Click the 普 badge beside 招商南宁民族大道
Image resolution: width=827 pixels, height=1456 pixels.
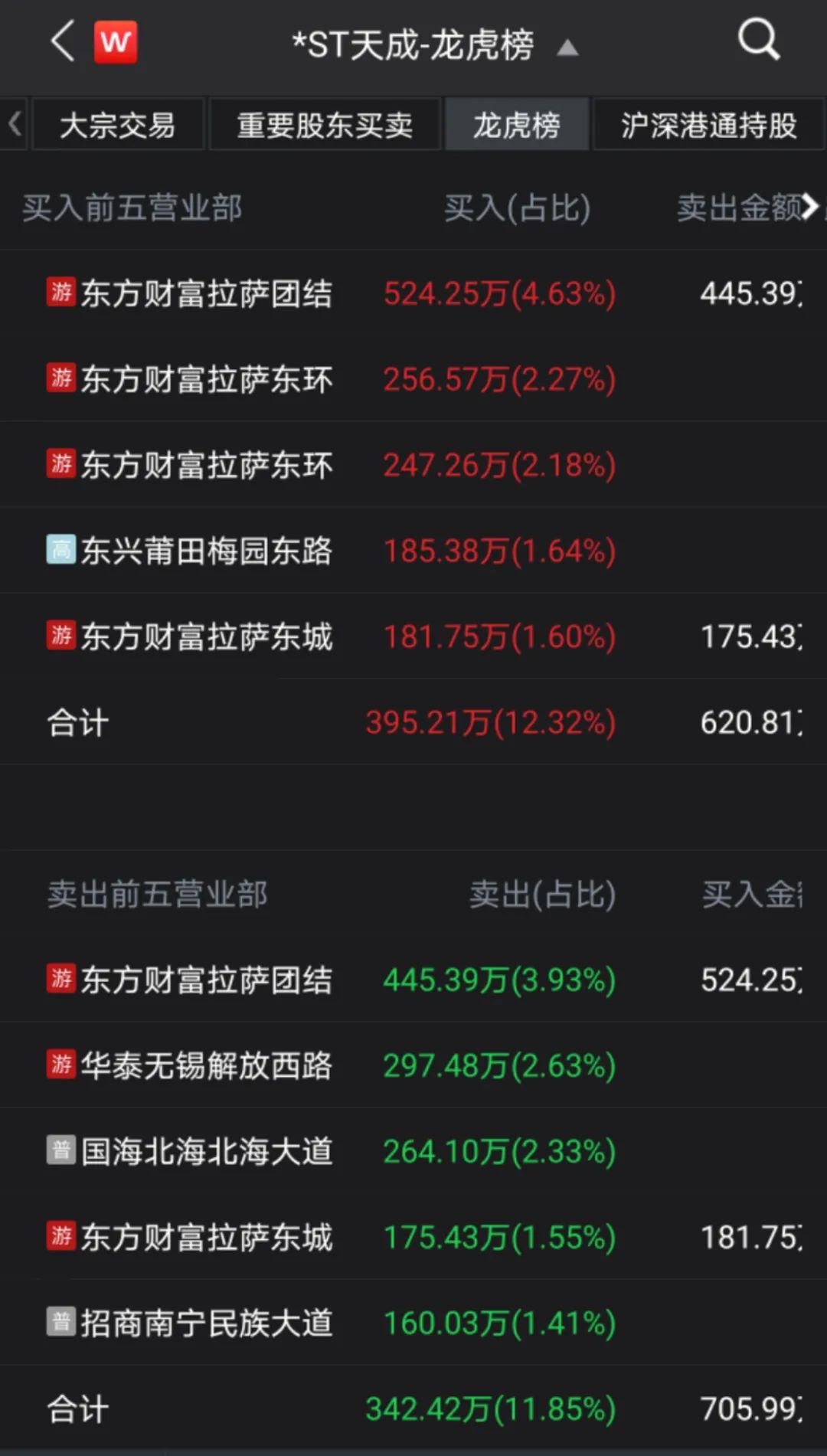point(62,1323)
